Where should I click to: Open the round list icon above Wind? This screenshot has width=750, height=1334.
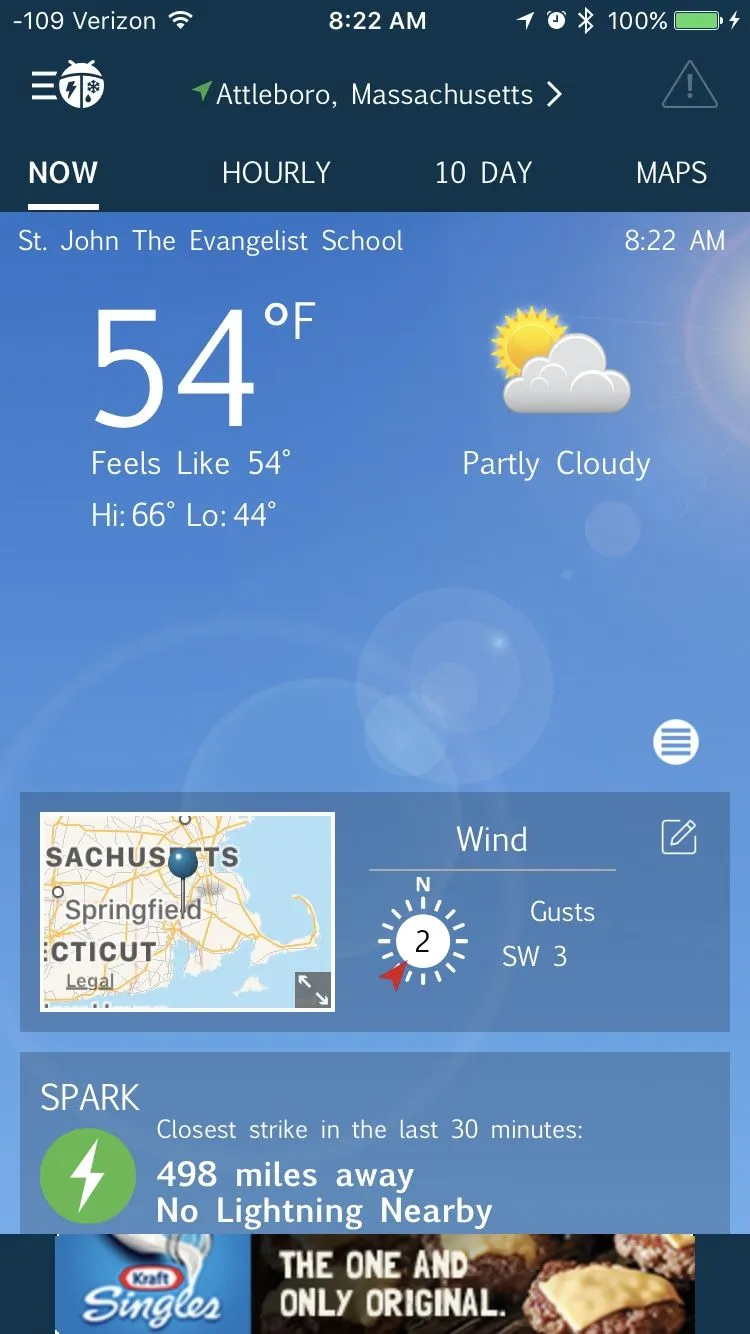tap(676, 742)
